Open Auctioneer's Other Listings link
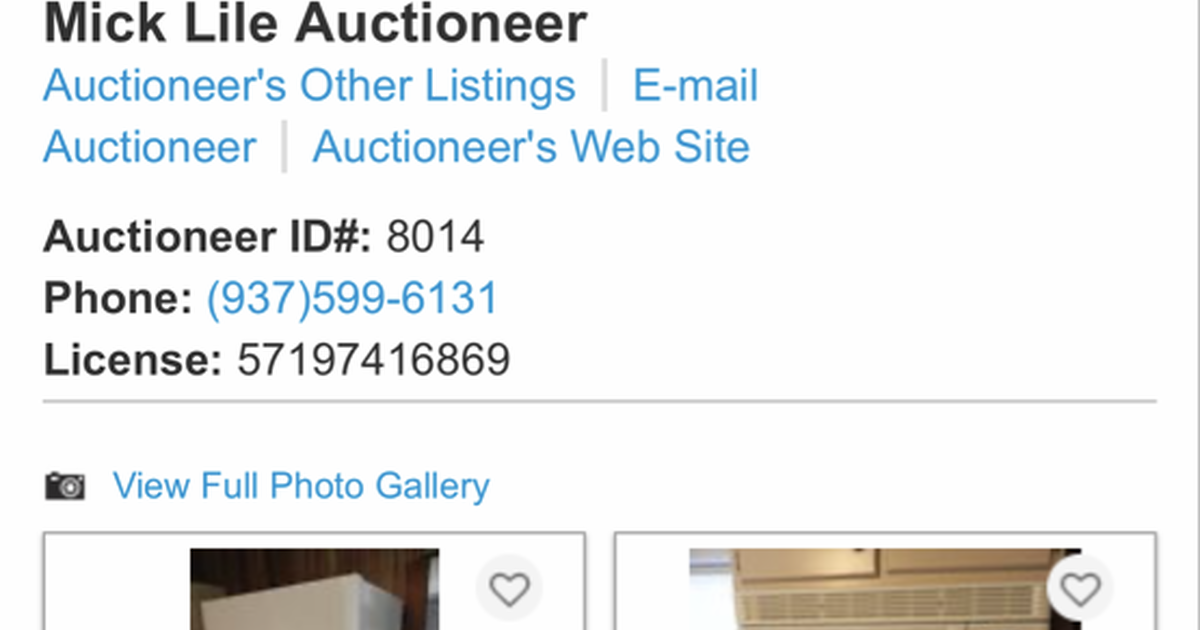Viewport: 1200px width, 630px height. point(309,86)
